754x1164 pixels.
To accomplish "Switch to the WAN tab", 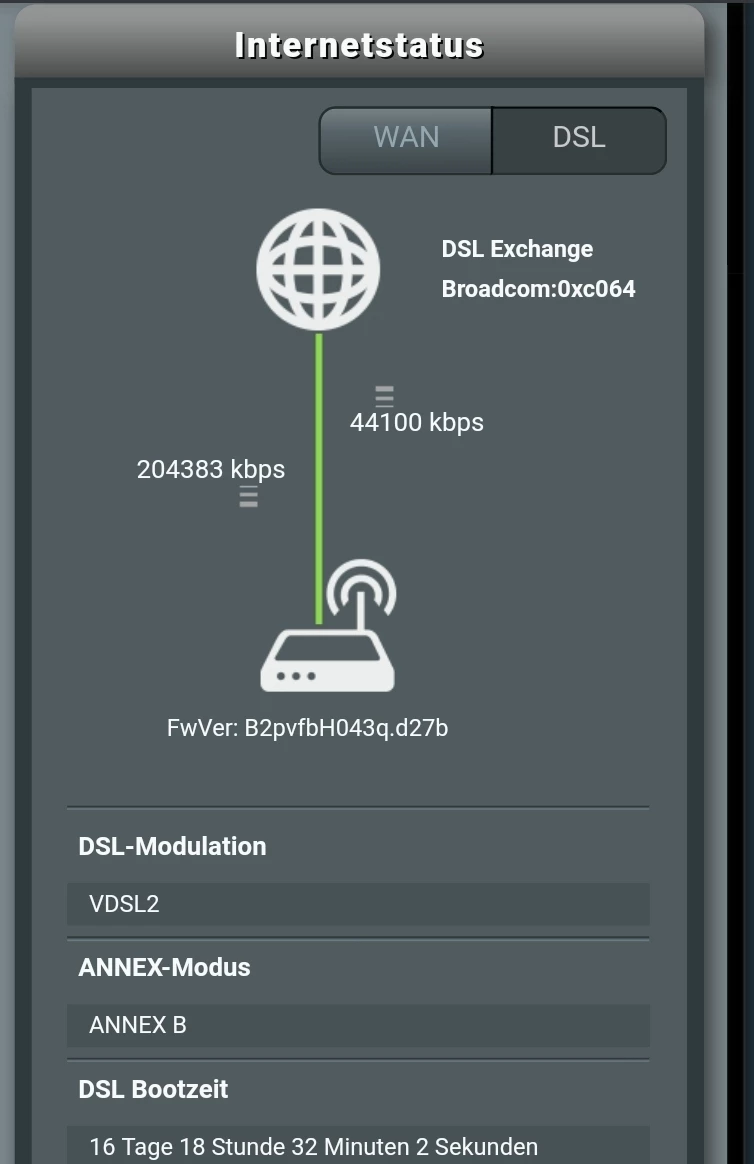I will click(x=406, y=138).
